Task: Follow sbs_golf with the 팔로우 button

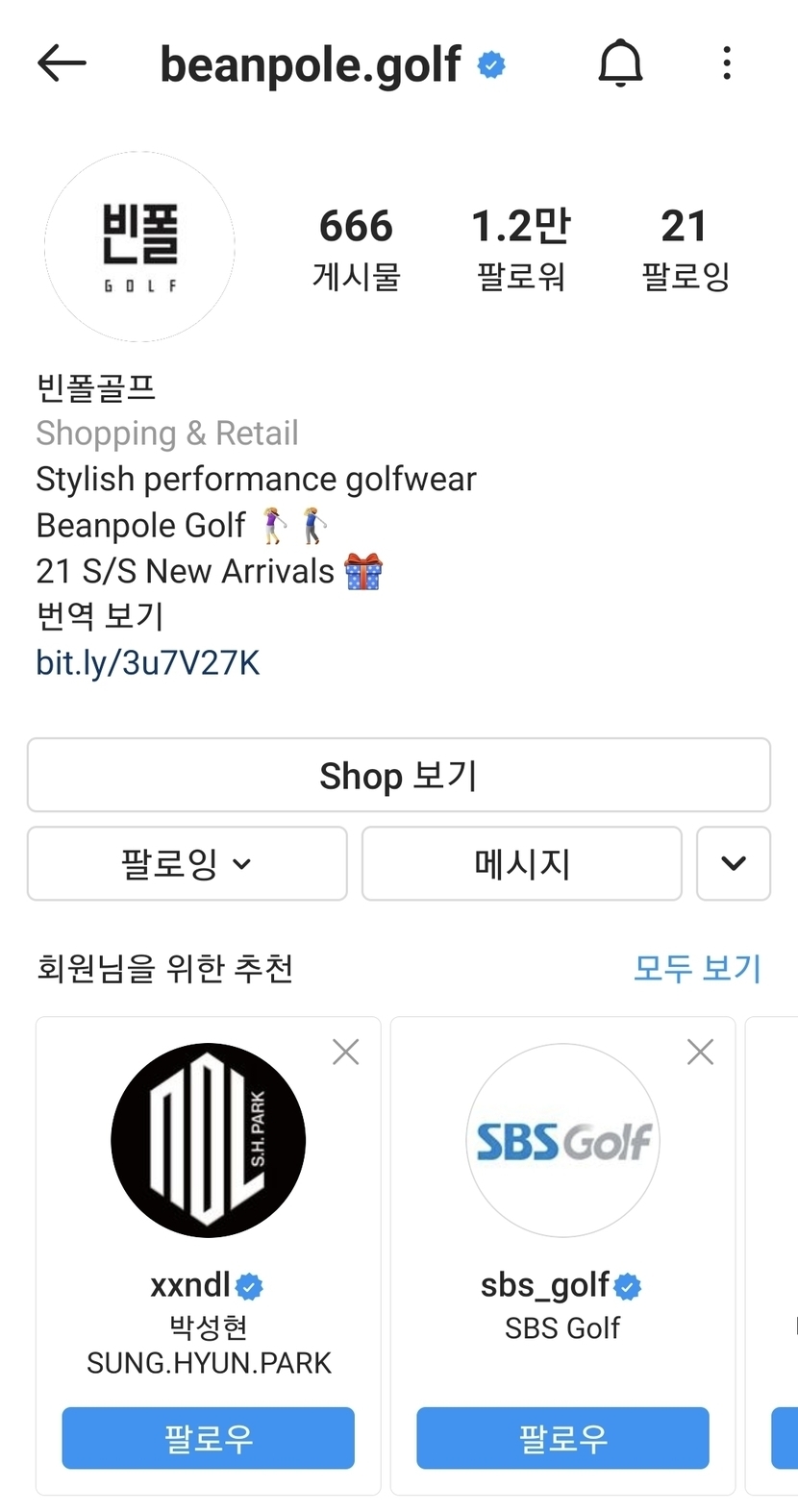Action: pyautogui.click(x=562, y=1437)
